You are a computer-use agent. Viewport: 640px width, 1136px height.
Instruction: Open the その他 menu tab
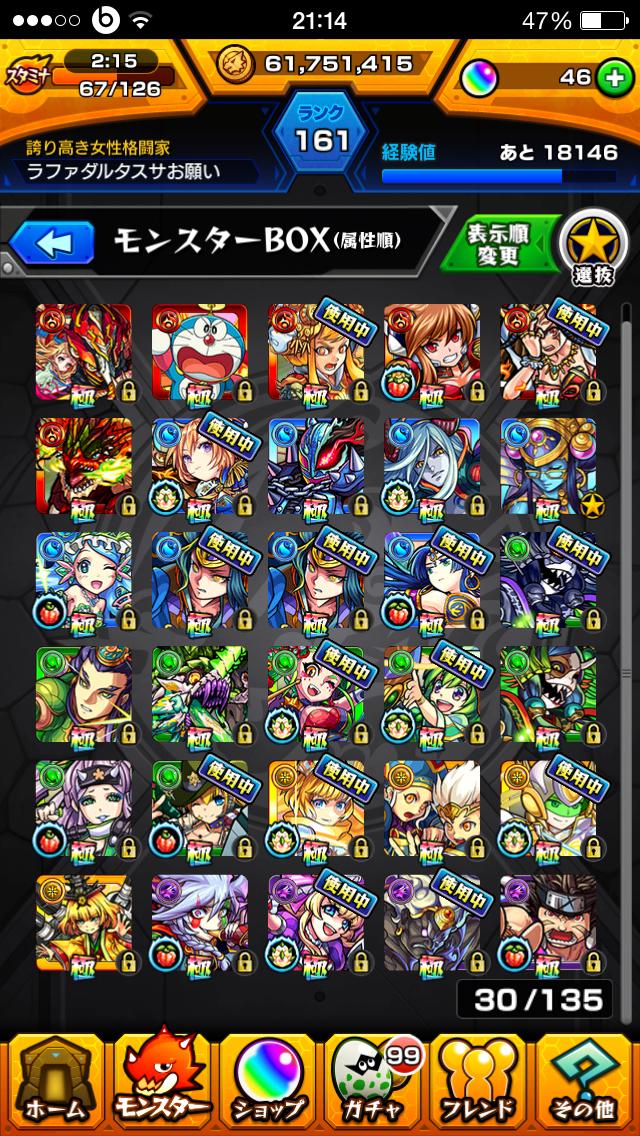(x=586, y=1080)
